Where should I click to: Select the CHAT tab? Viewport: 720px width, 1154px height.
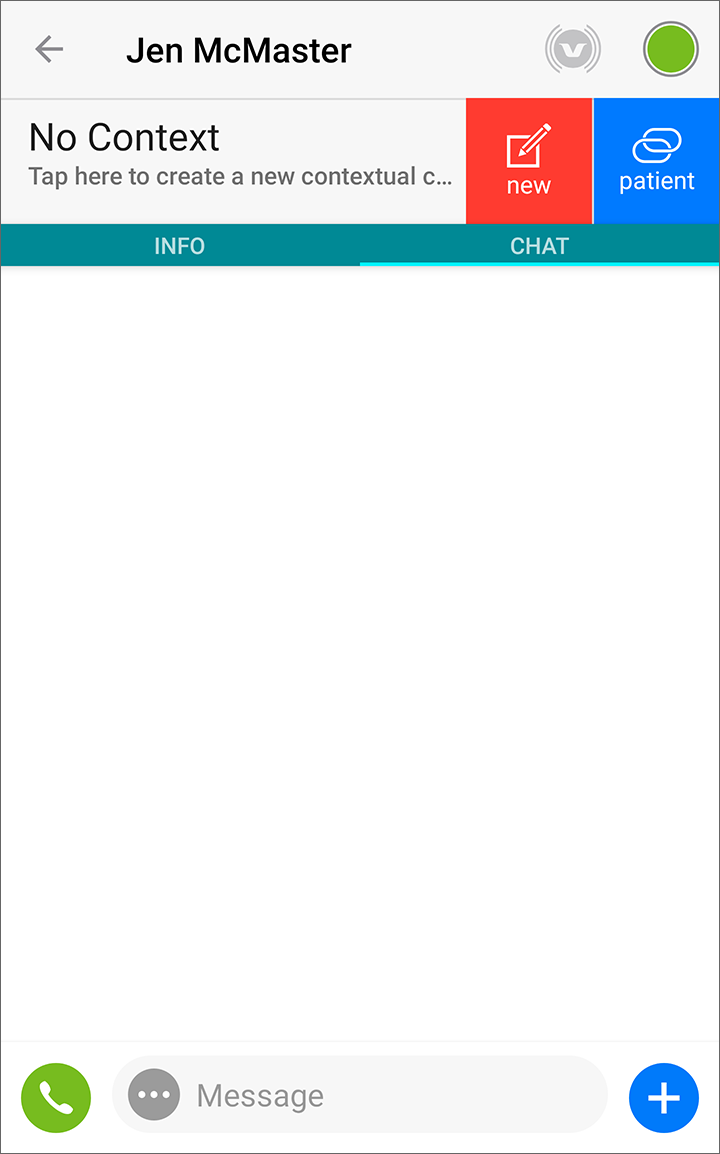[x=540, y=245]
